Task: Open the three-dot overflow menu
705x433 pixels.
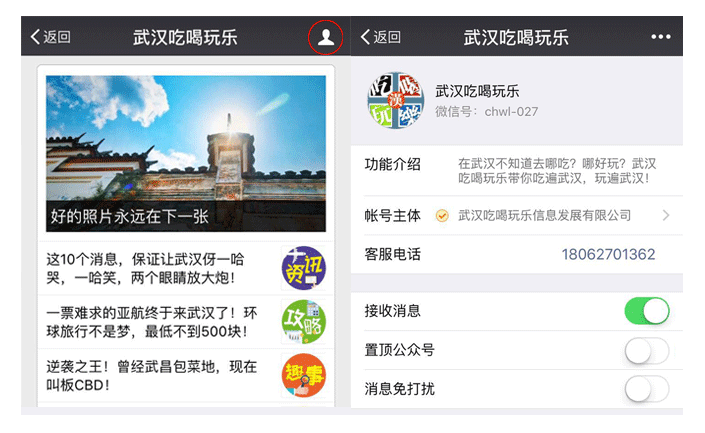Action: pyautogui.click(x=661, y=37)
